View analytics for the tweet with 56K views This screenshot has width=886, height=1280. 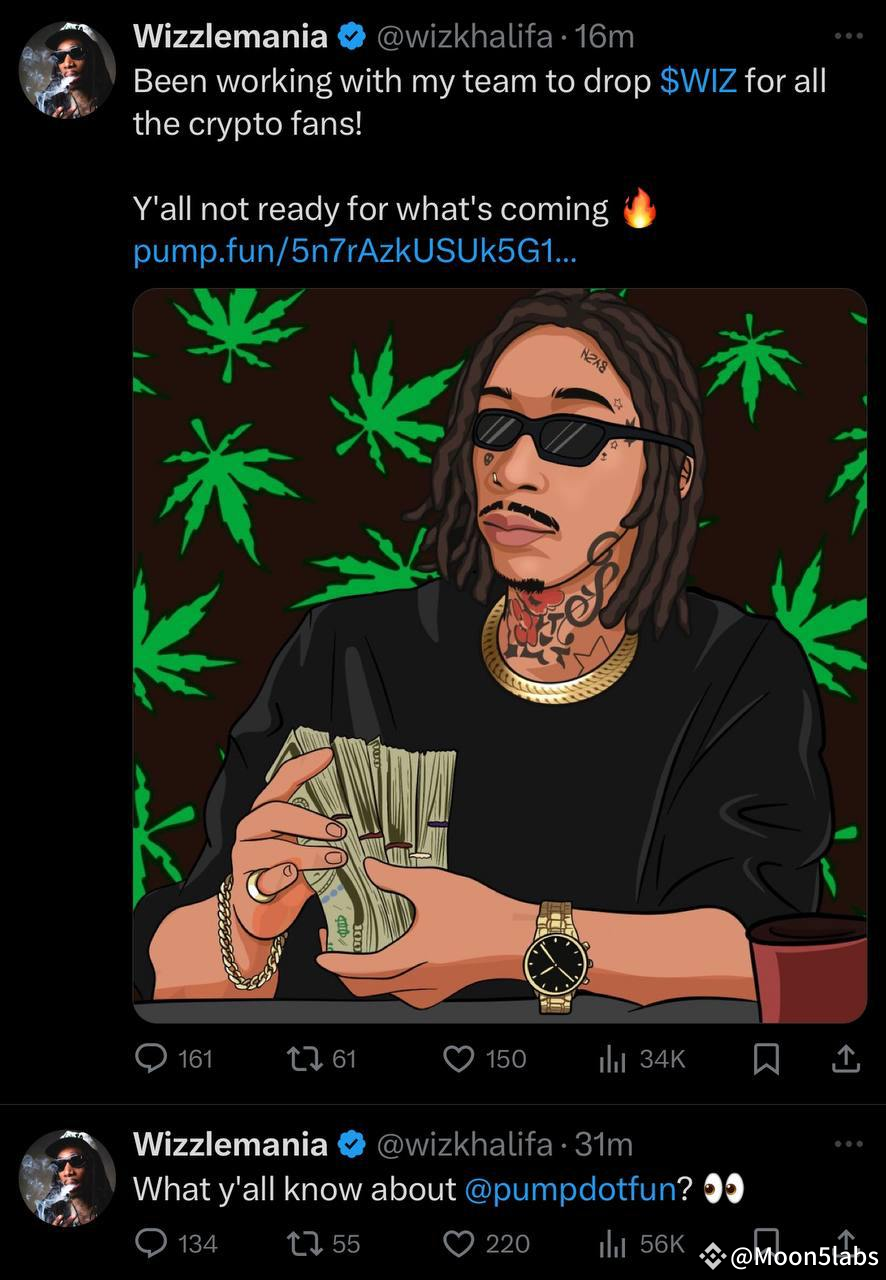pos(612,1243)
